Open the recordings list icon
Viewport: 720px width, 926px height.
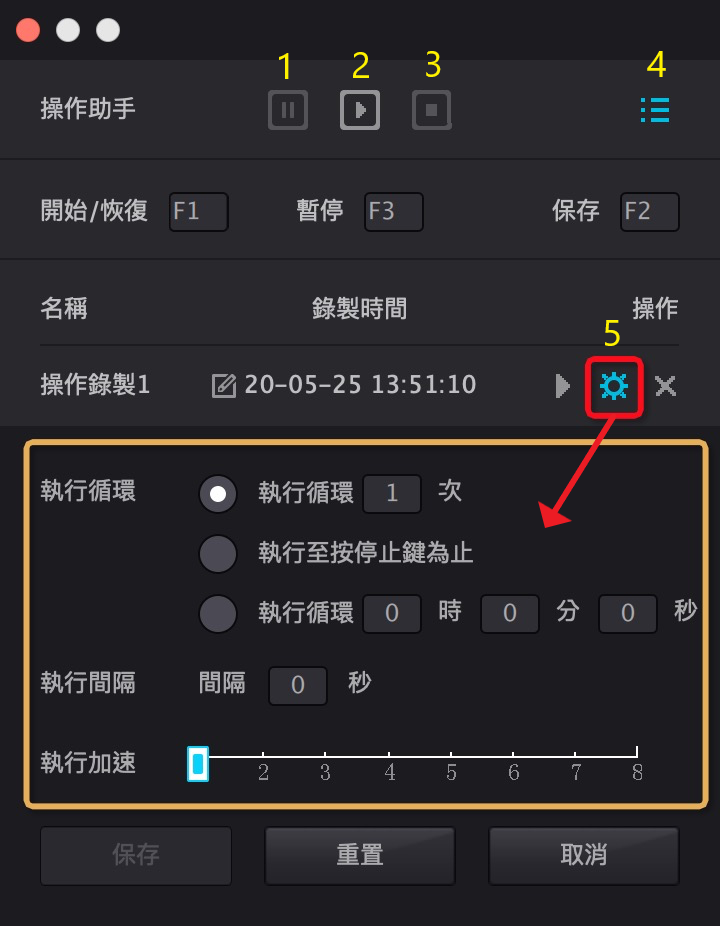tap(655, 110)
